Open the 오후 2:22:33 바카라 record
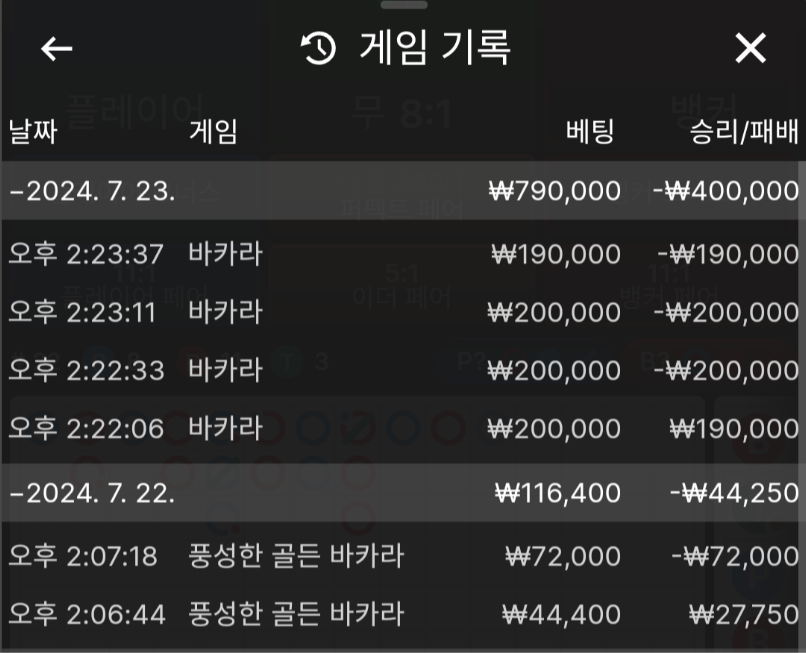The width and height of the screenshot is (806, 653). 403,370
